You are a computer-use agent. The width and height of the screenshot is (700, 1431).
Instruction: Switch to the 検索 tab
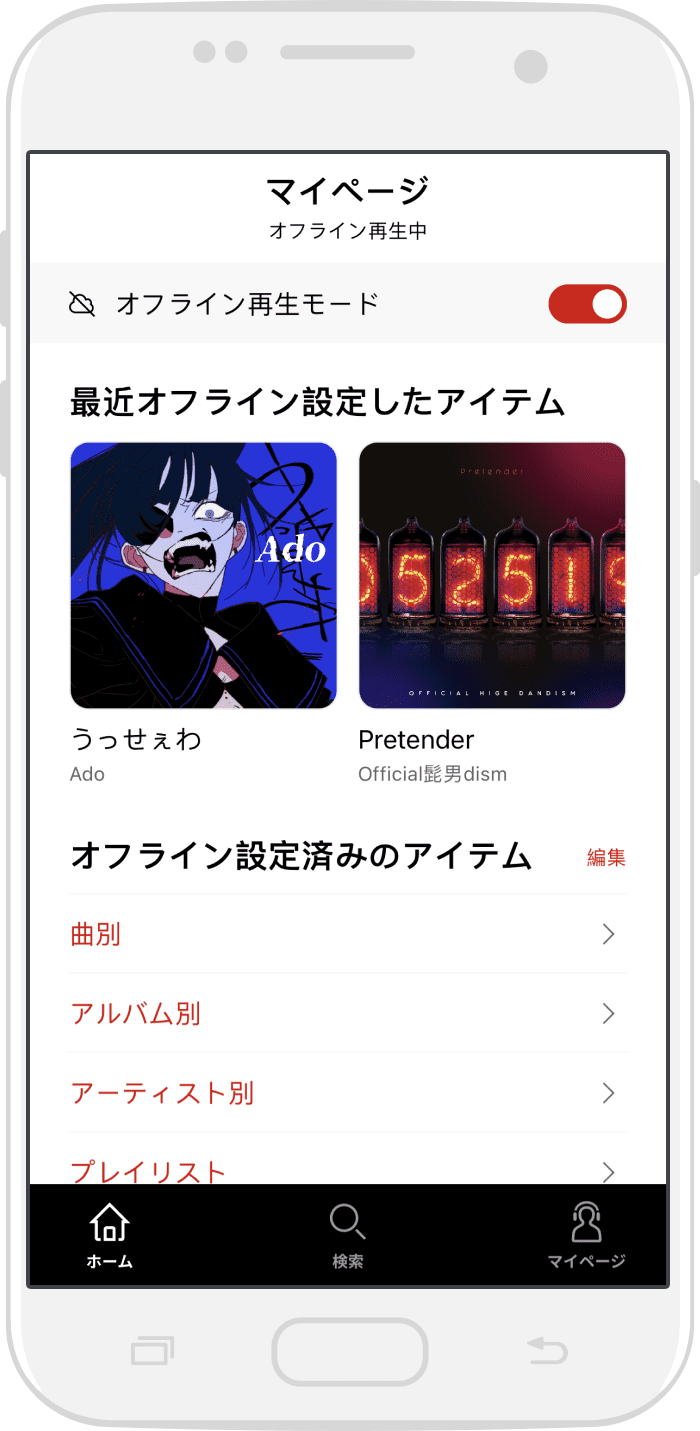pos(348,1236)
